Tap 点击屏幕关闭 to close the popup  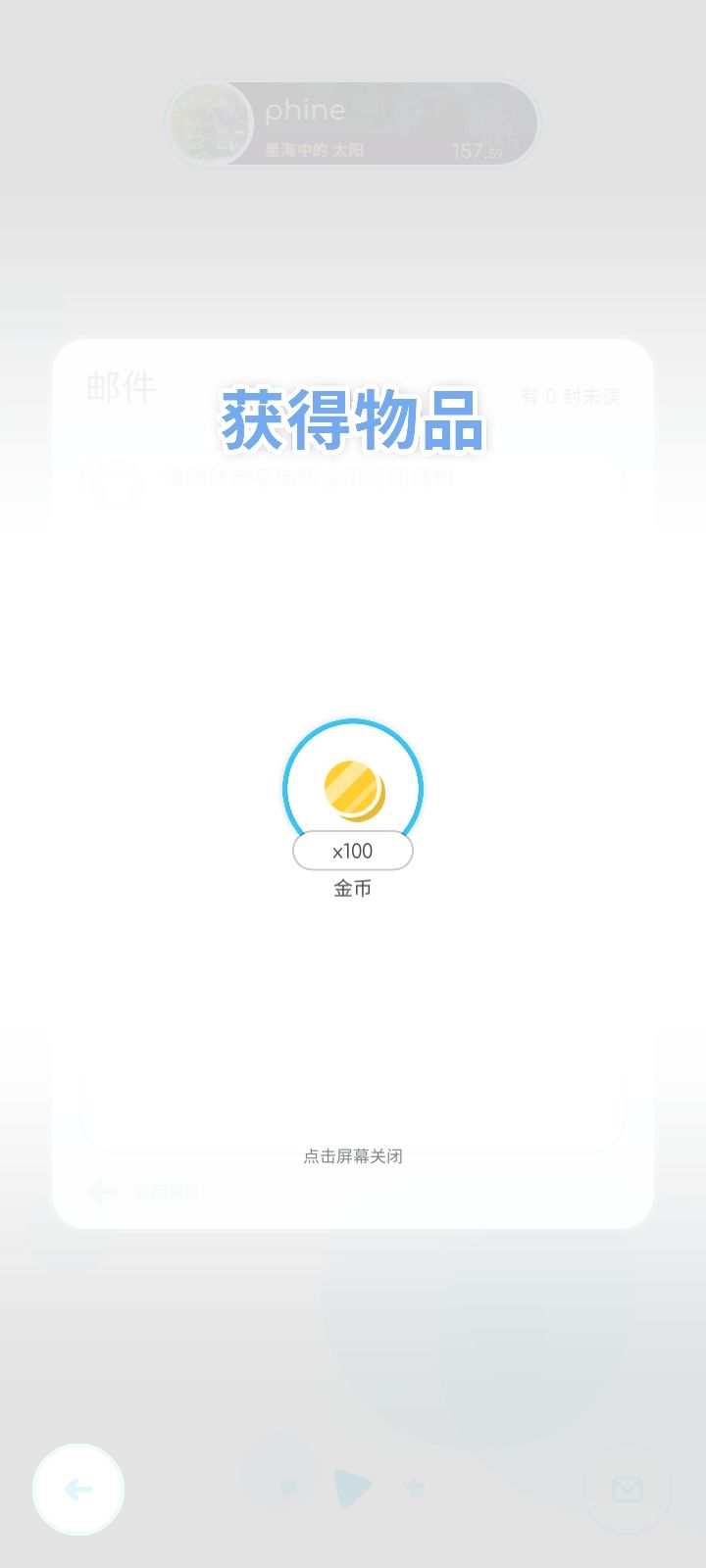[x=353, y=1155]
